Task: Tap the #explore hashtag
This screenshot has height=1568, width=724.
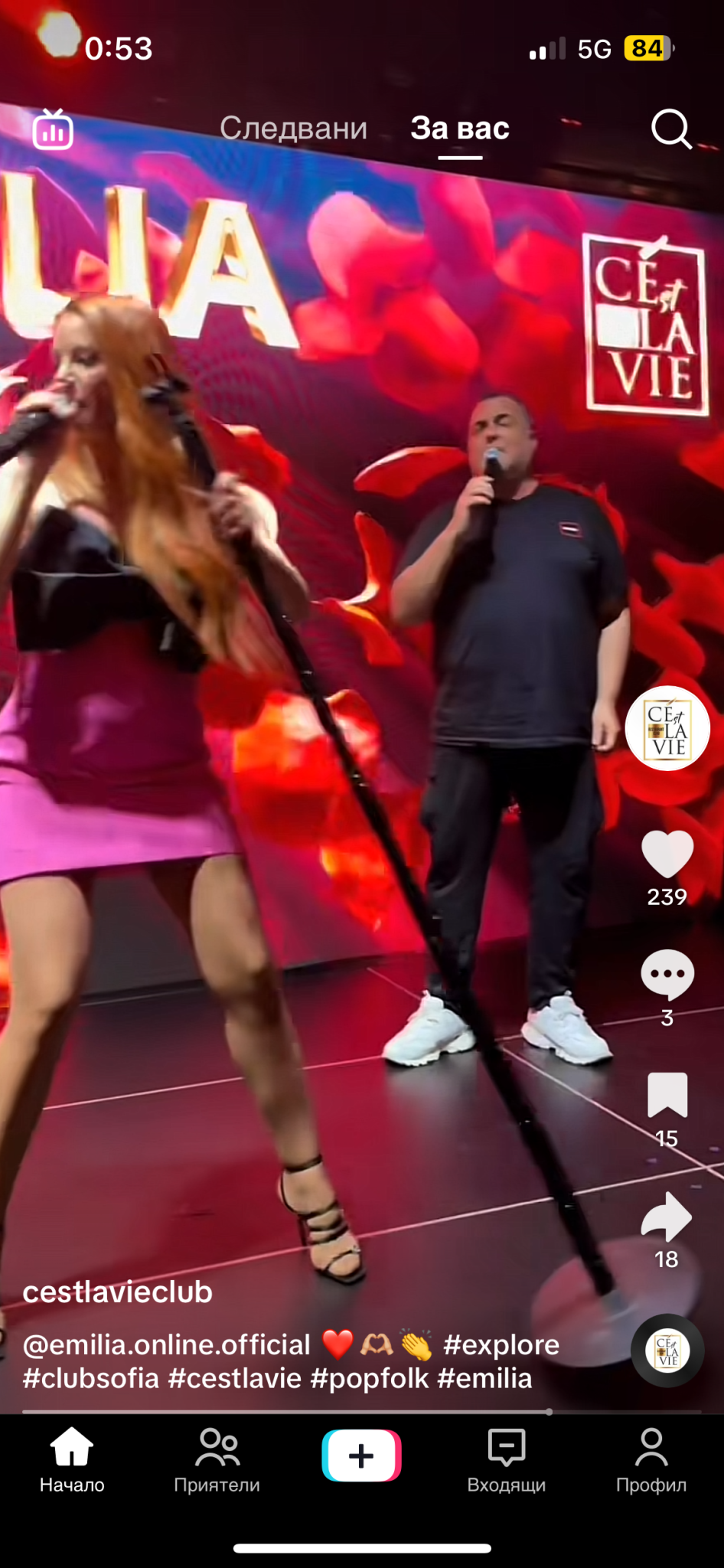Action: (501, 1344)
